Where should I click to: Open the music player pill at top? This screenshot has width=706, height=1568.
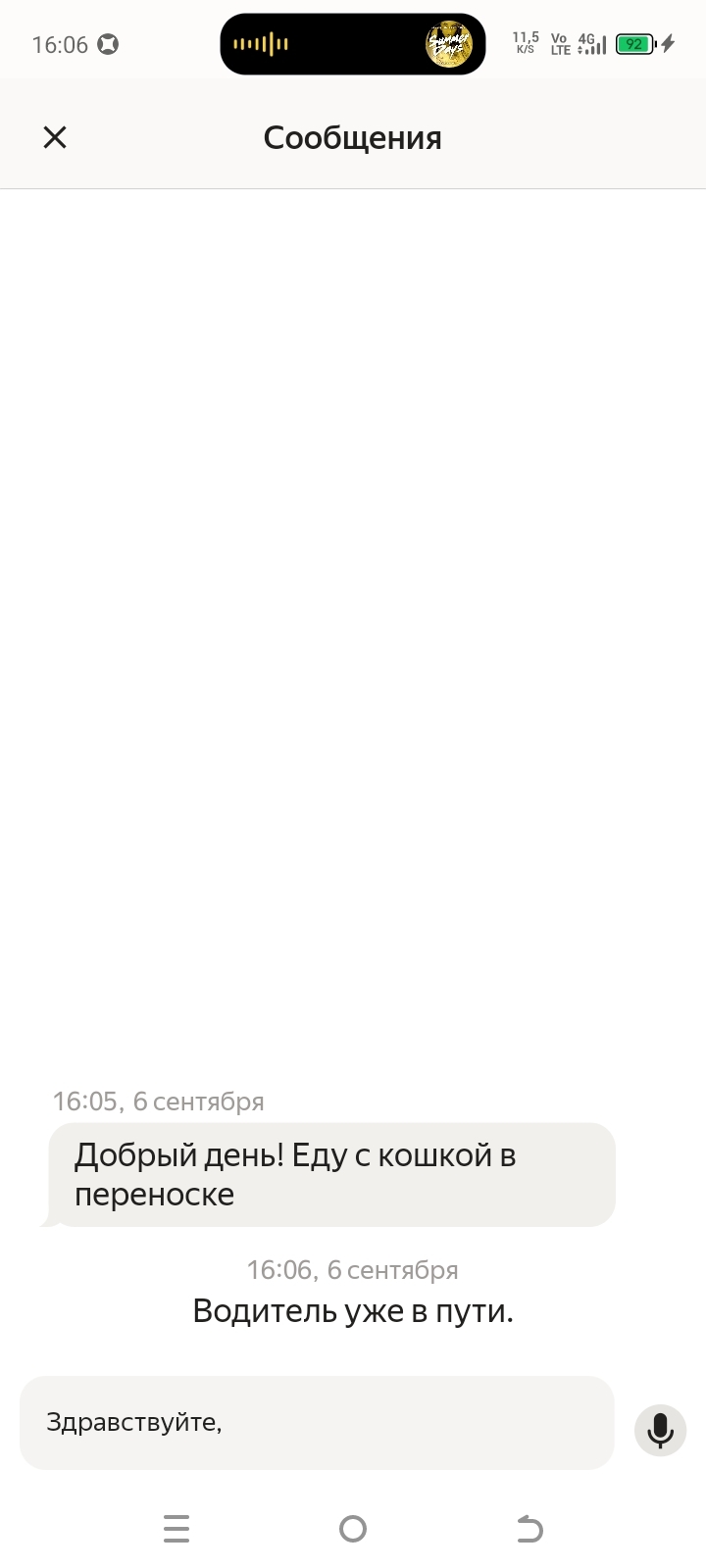click(353, 44)
